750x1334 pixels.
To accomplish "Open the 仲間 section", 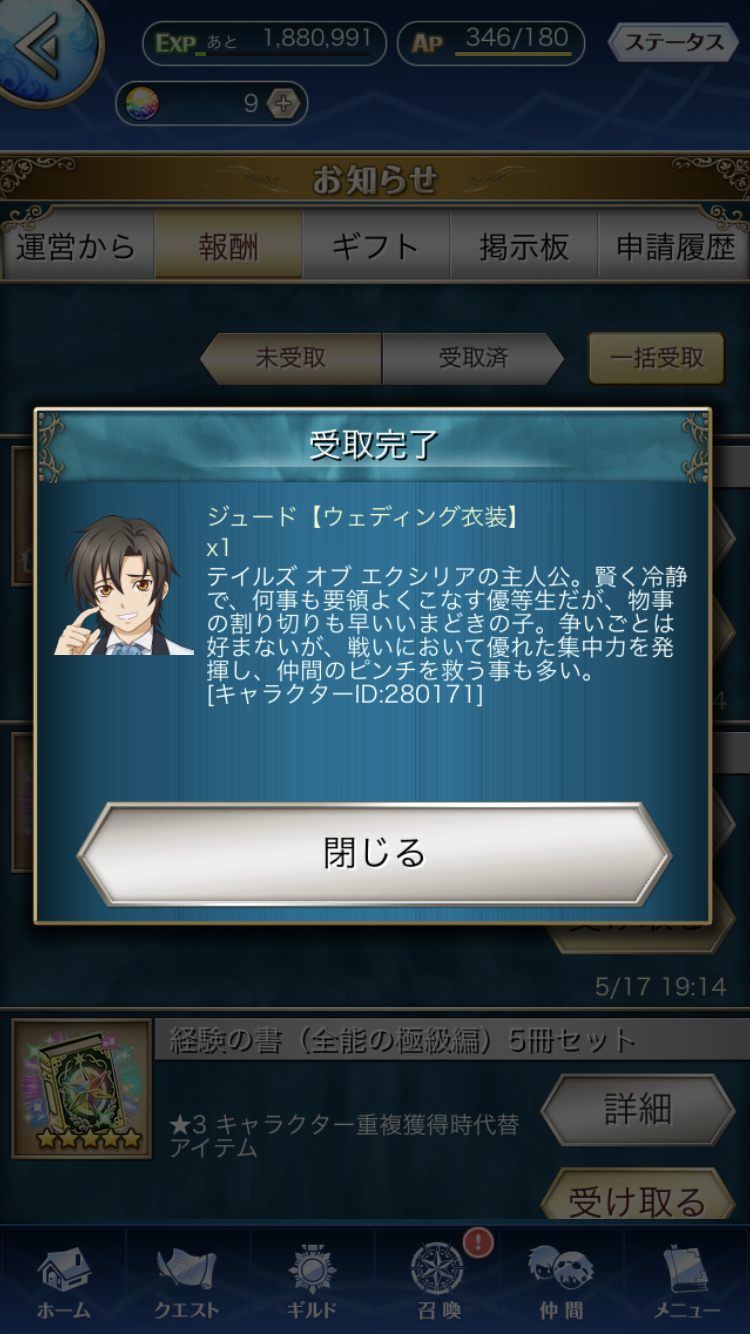I will coord(562,1282).
